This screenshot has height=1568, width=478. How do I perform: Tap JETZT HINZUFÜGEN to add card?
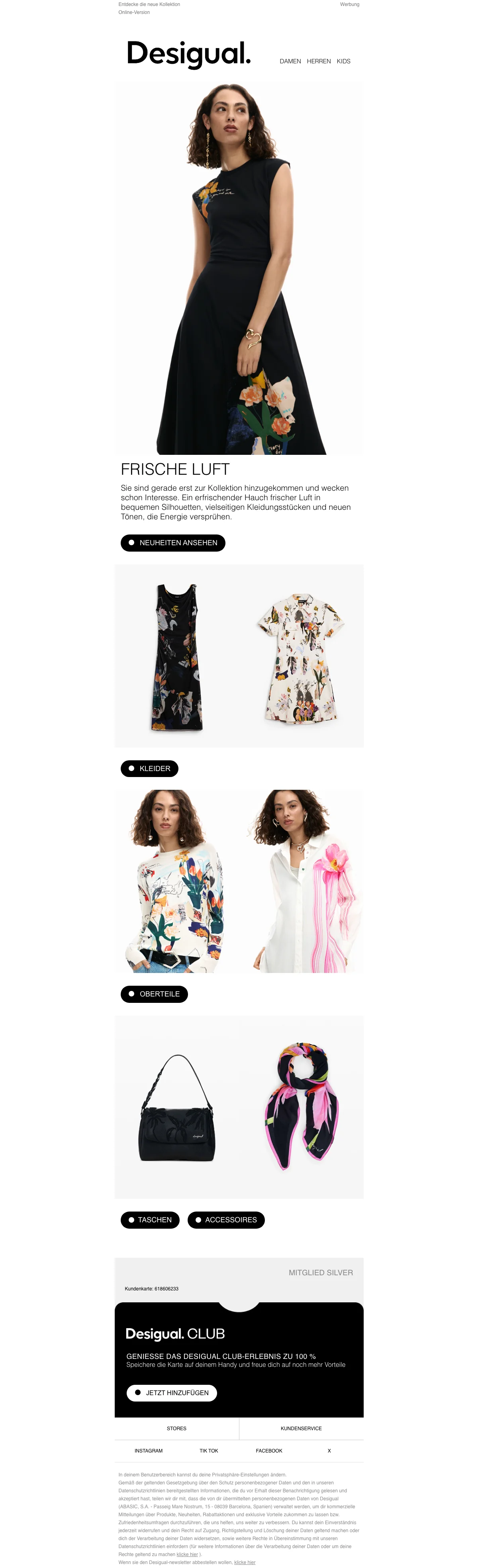point(172,1393)
